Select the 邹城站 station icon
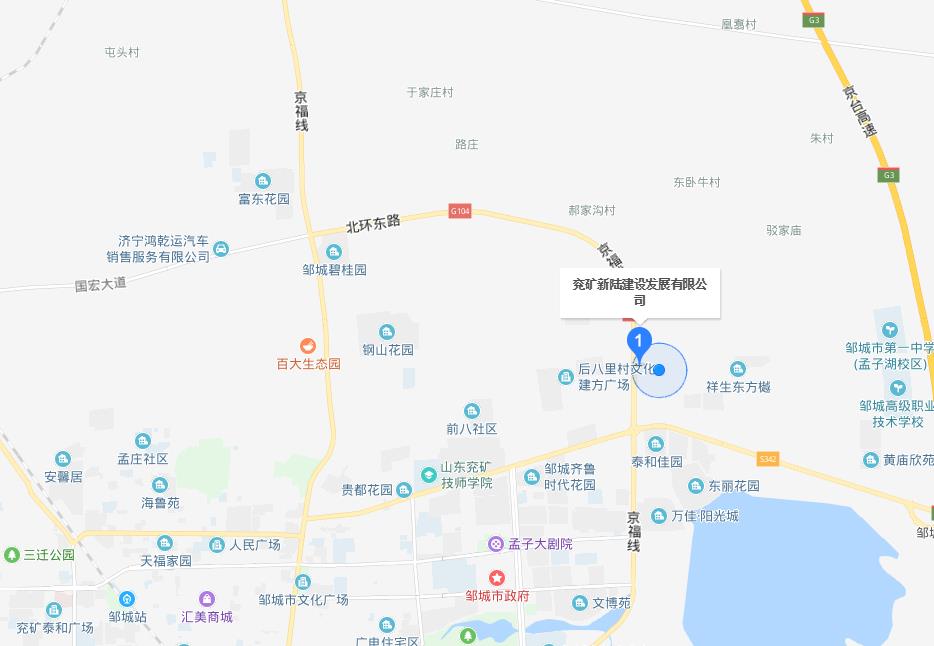The image size is (934, 646). click(127, 599)
